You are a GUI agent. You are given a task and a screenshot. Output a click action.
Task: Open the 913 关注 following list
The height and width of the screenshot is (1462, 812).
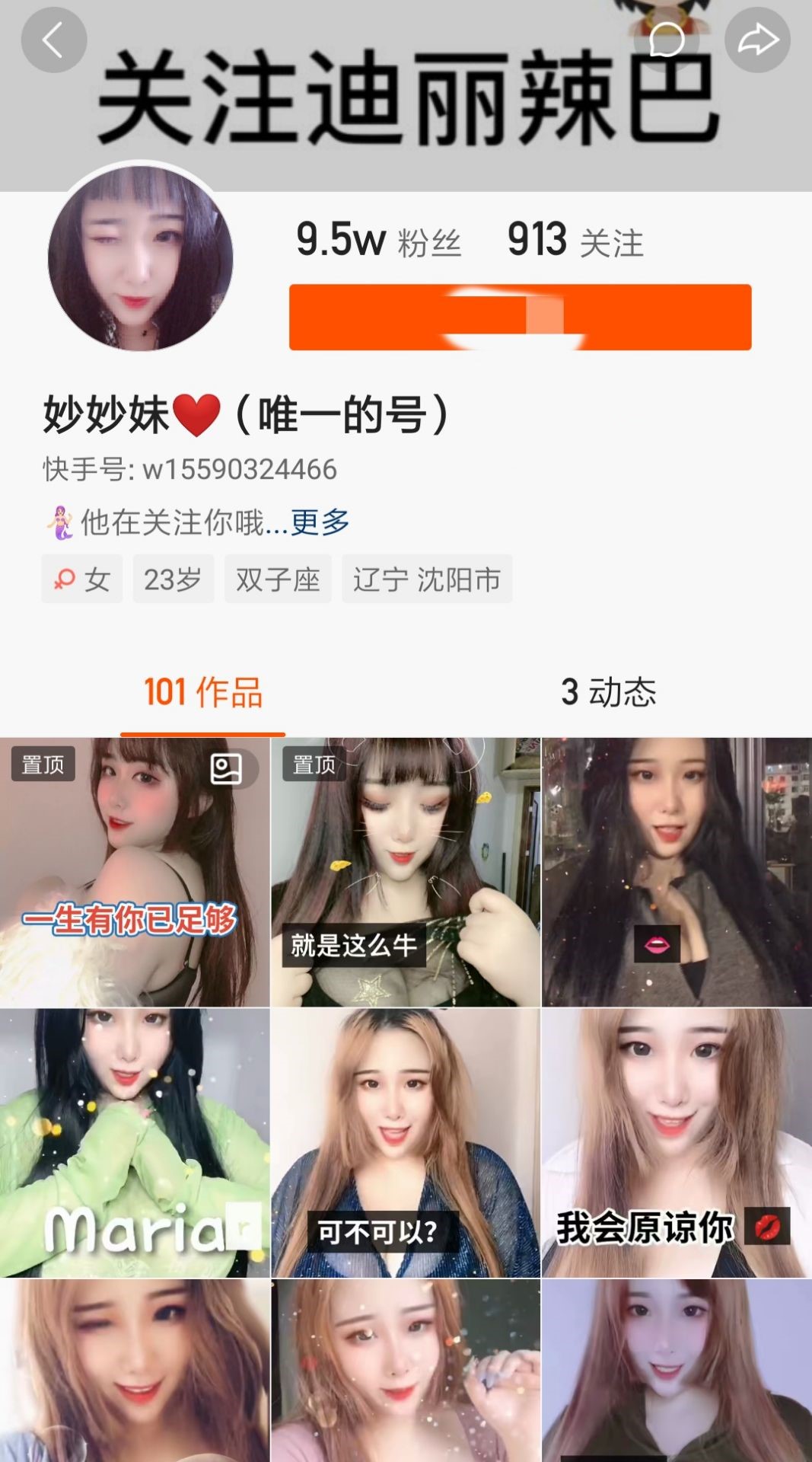tap(575, 241)
